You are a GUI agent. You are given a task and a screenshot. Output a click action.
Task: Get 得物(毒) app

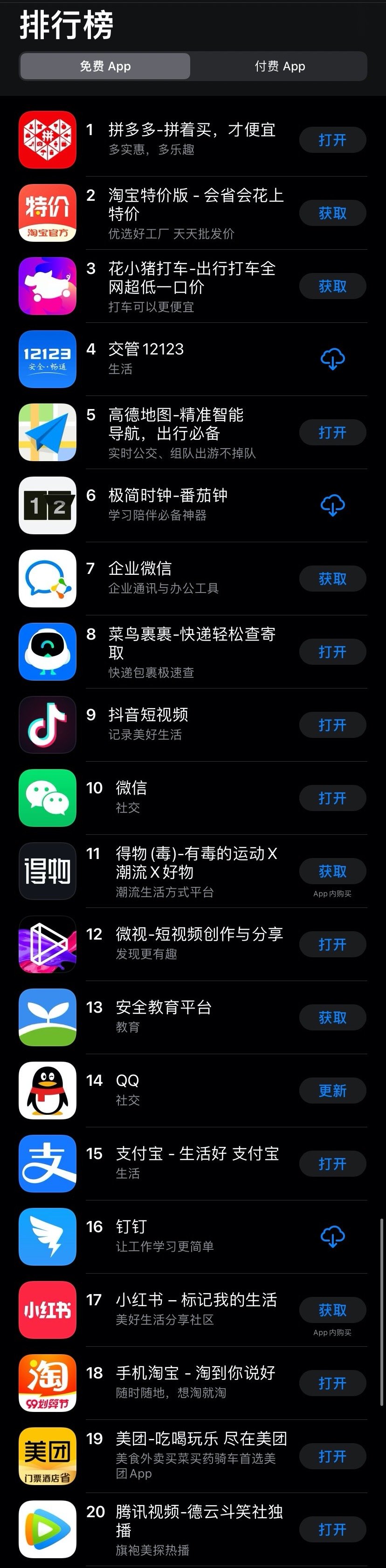(332, 871)
